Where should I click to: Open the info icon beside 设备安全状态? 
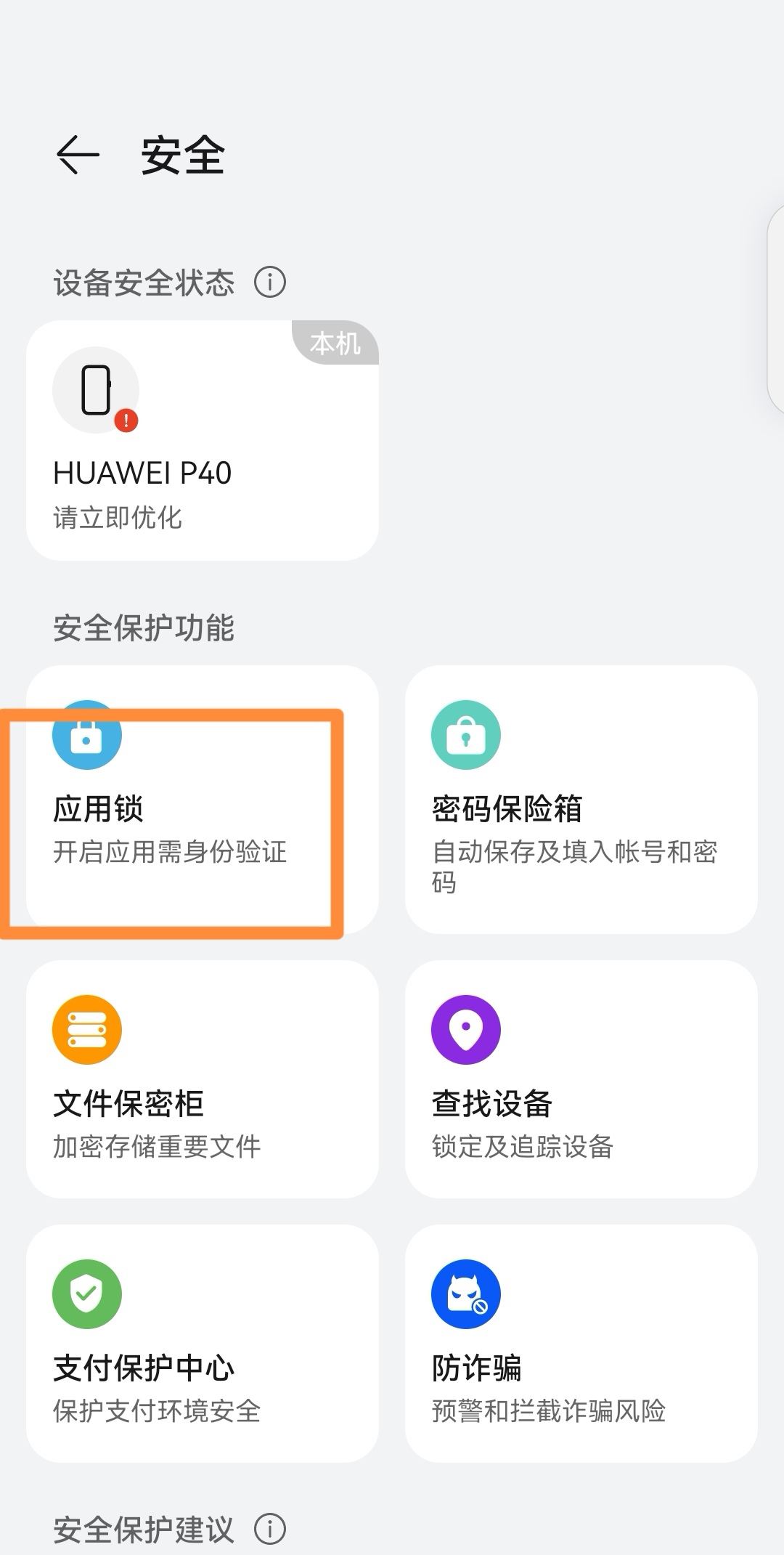[x=270, y=284]
